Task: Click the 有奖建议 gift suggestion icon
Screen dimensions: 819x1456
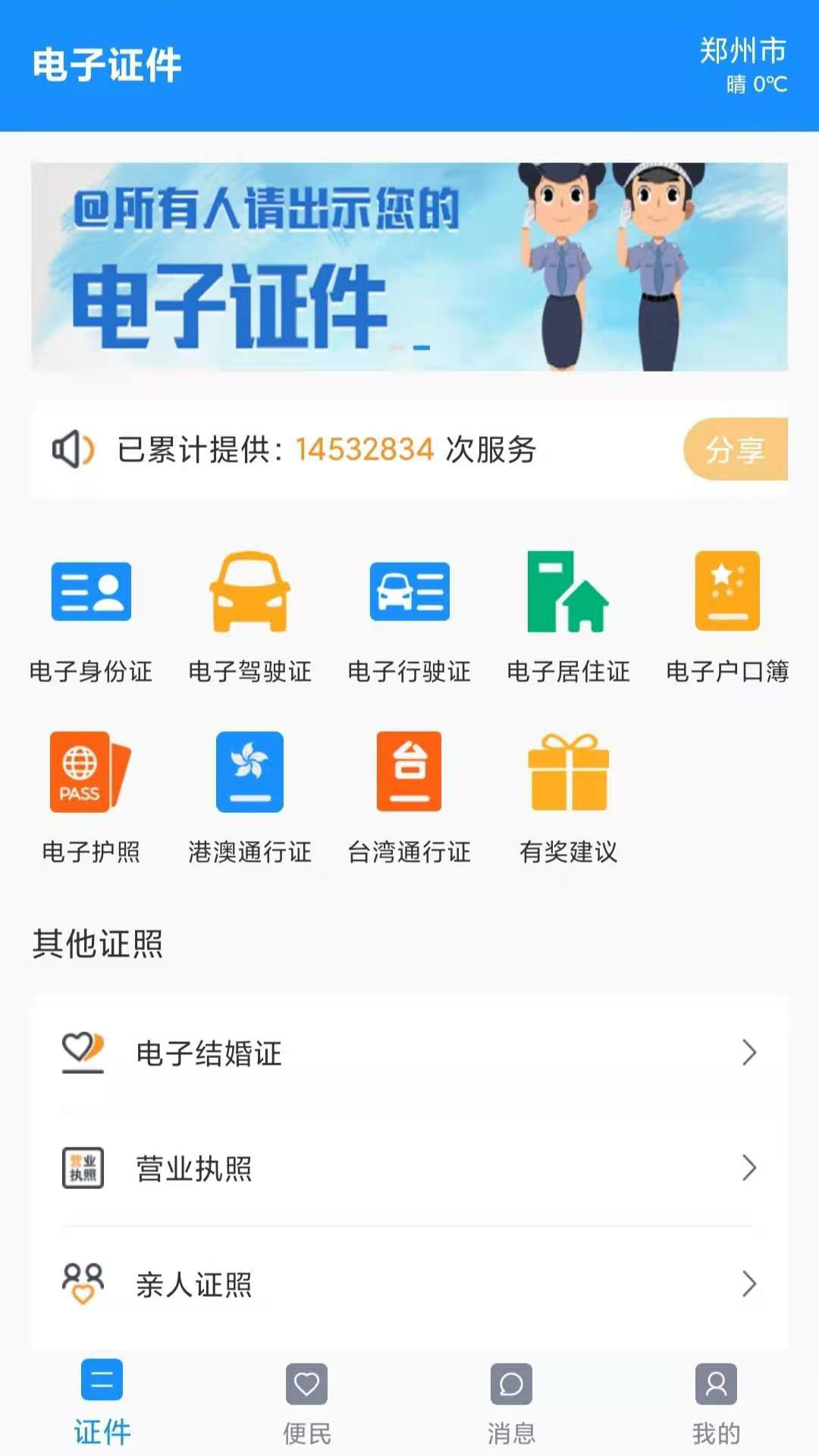Action: click(569, 772)
